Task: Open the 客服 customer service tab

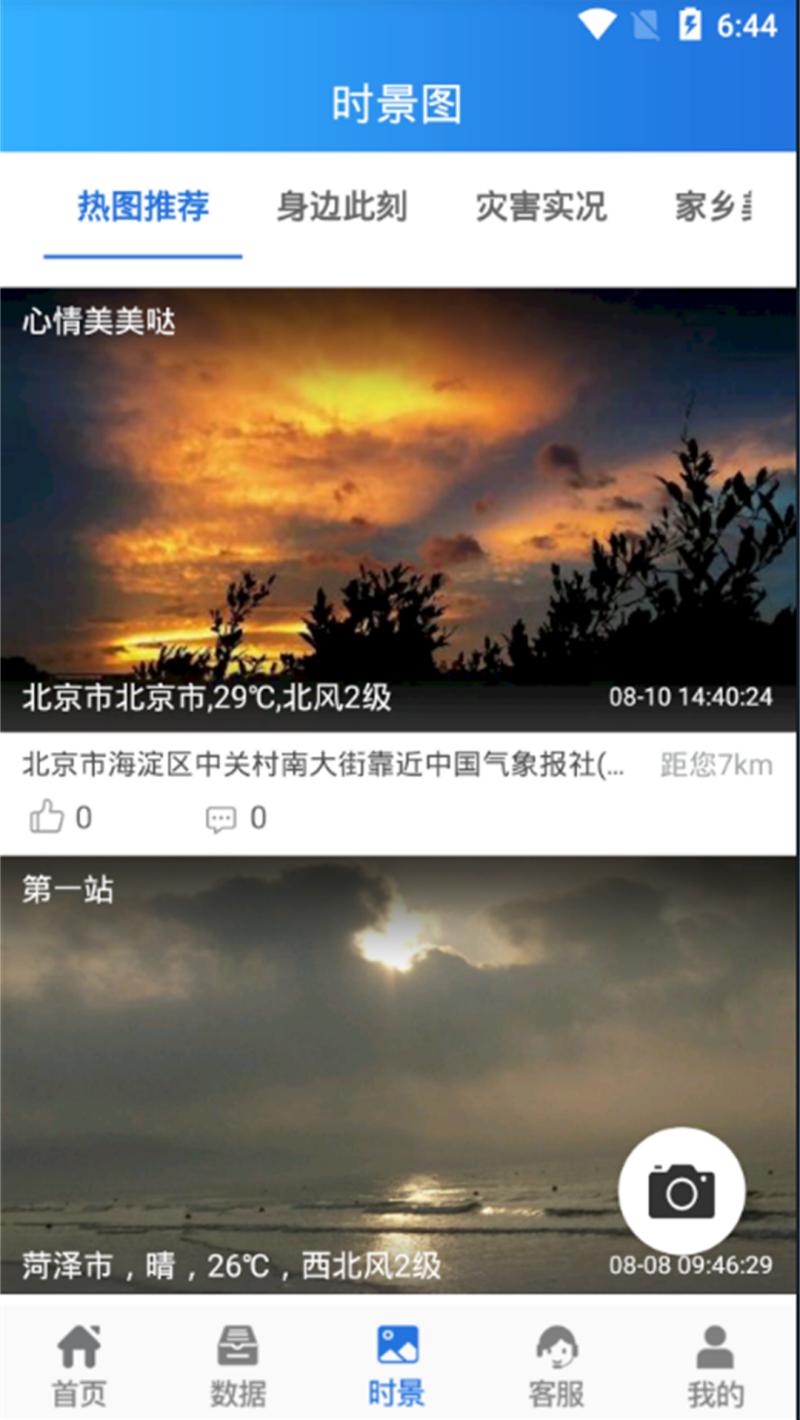Action: click(x=556, y=1365)
